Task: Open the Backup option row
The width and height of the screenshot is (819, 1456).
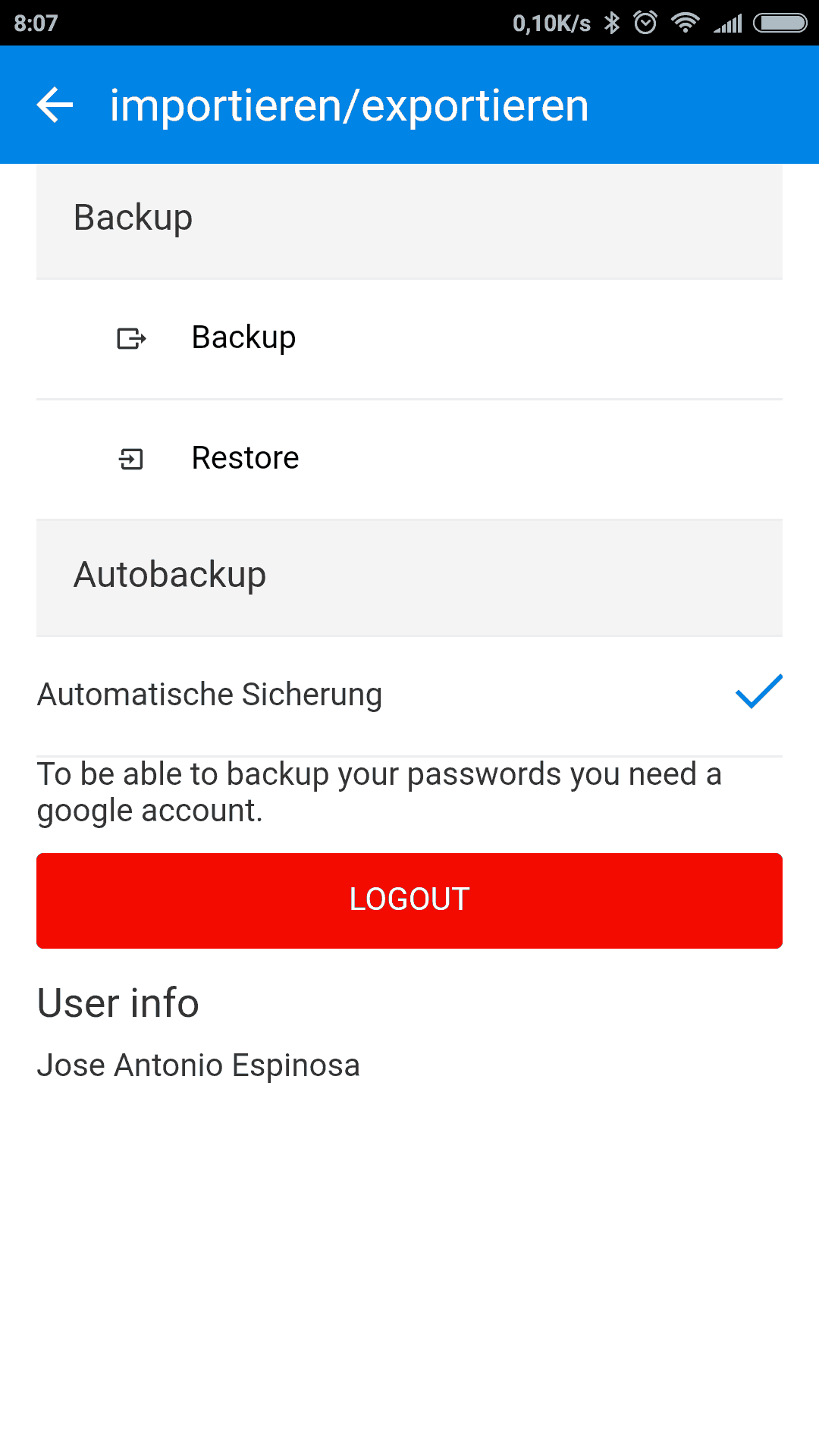Action: point(409,338)
